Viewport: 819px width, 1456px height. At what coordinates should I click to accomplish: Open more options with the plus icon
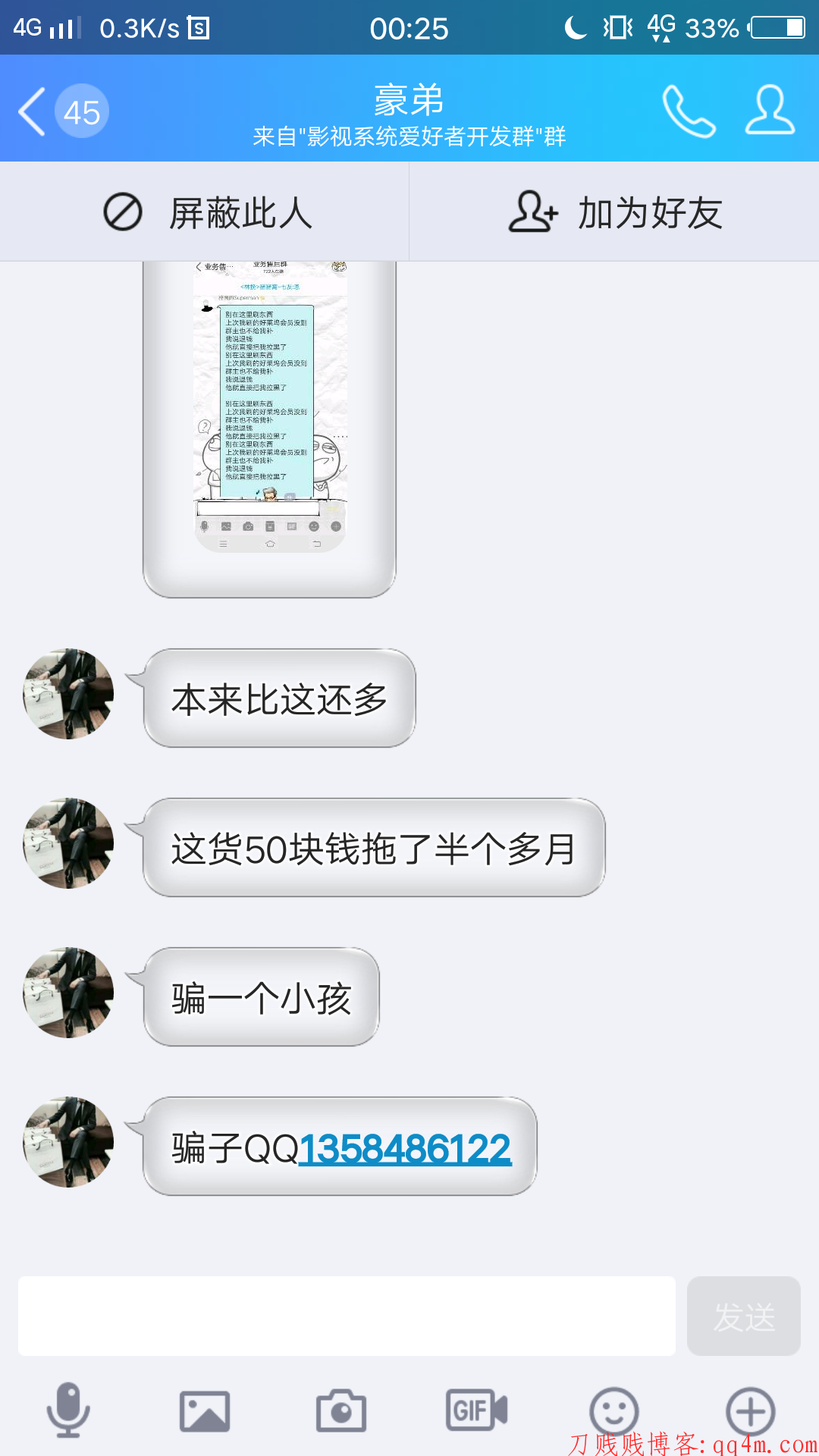[x=750, y=1410]
